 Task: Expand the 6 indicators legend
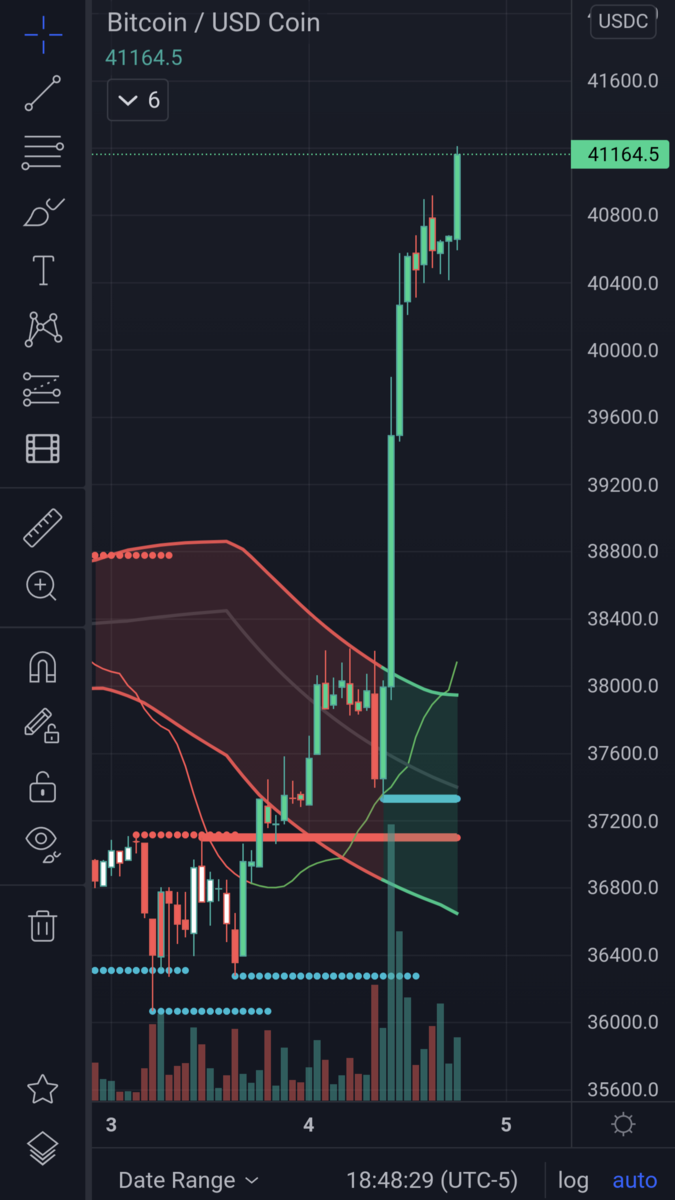pos(138,100)
